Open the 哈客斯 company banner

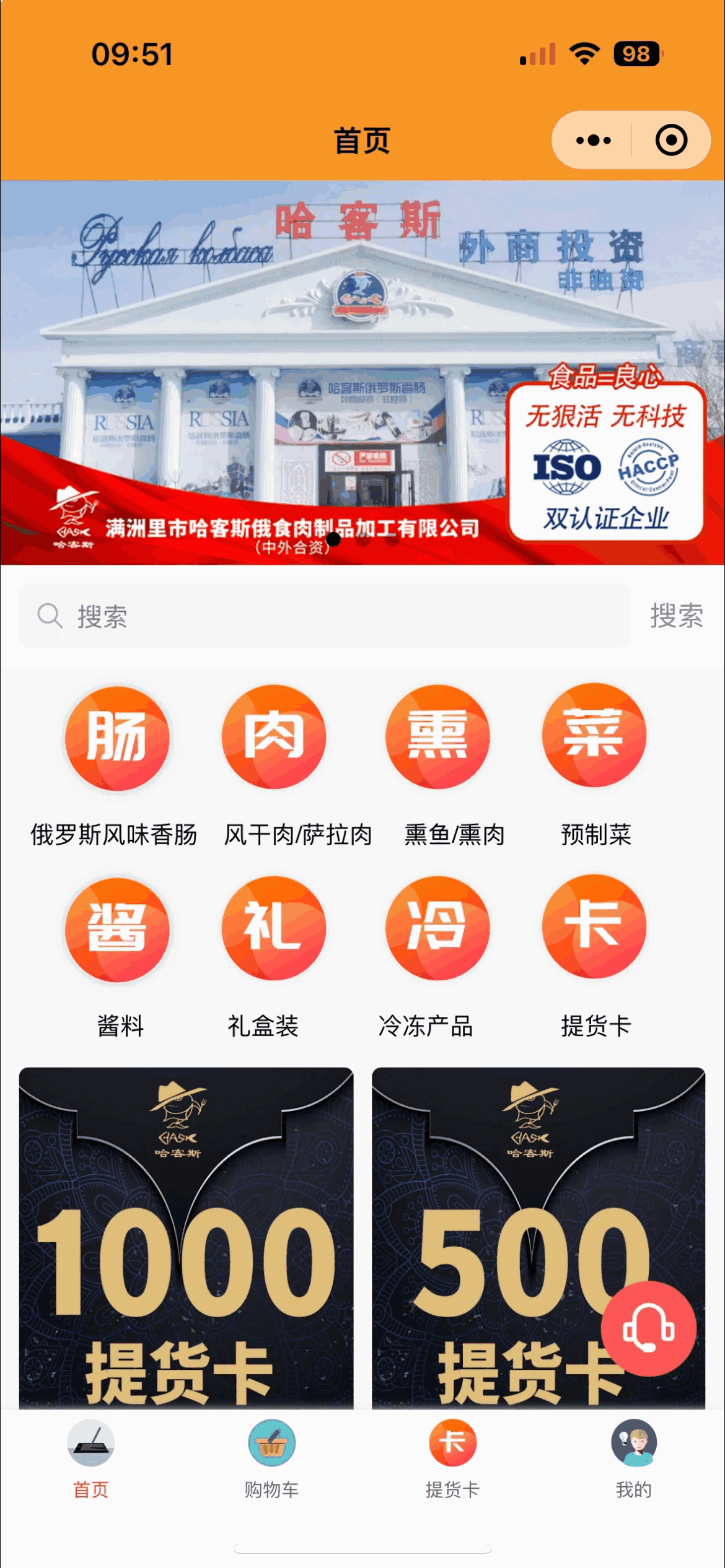coord(362,372)
